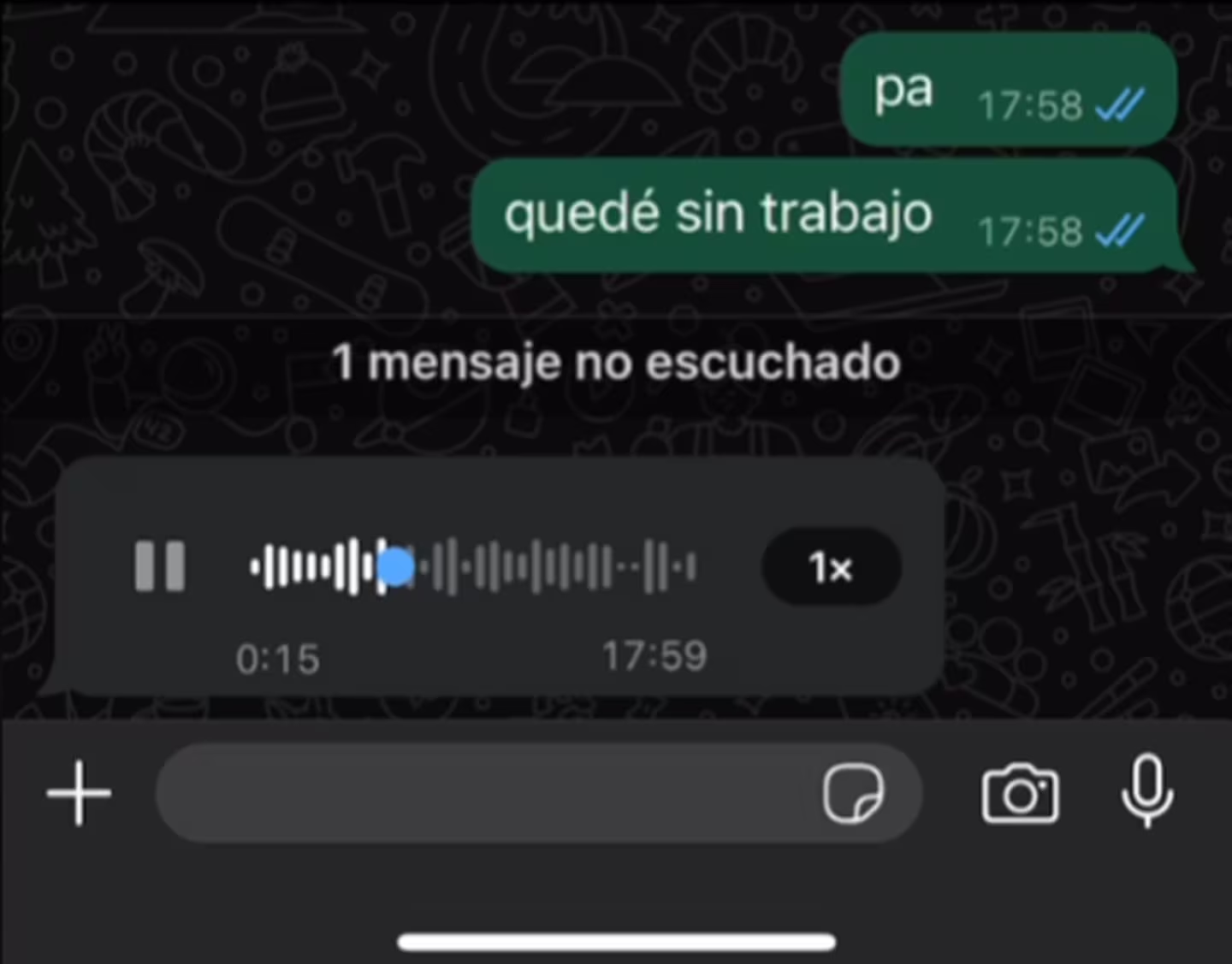The width and height of the screenshot is (1232, 964).
Task: Change playback speed from 1x
Action: coord(831,567)
